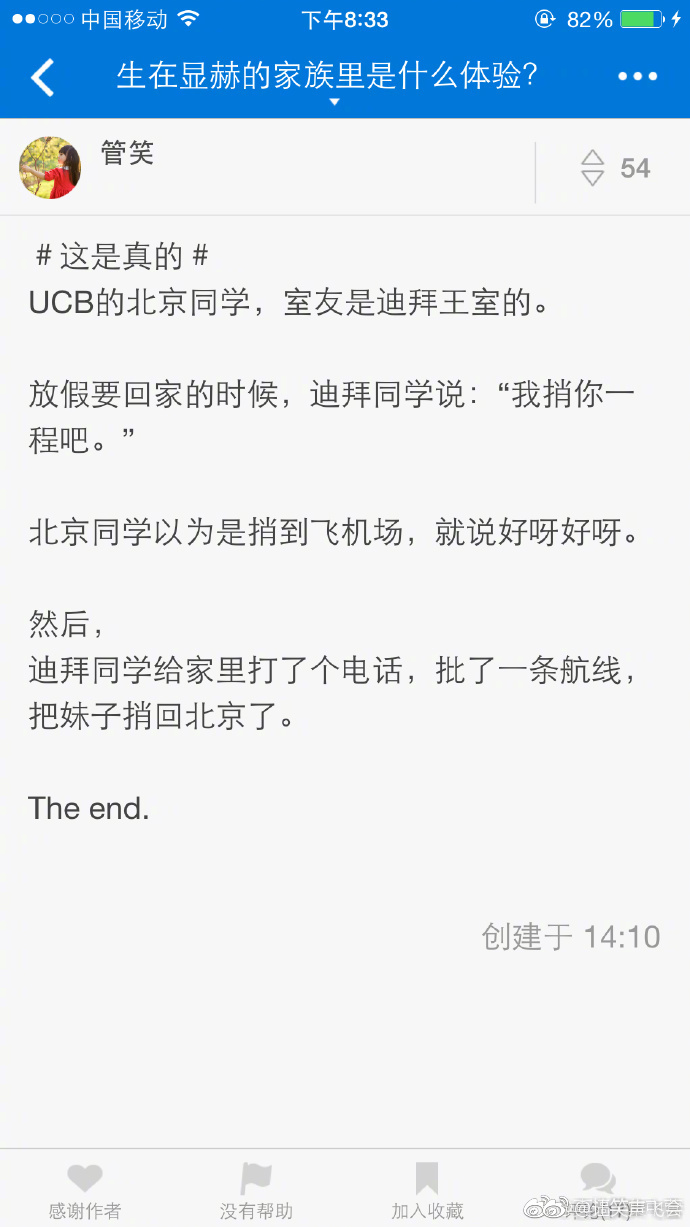Open author 管笑's profile

[x=50, y=167]
